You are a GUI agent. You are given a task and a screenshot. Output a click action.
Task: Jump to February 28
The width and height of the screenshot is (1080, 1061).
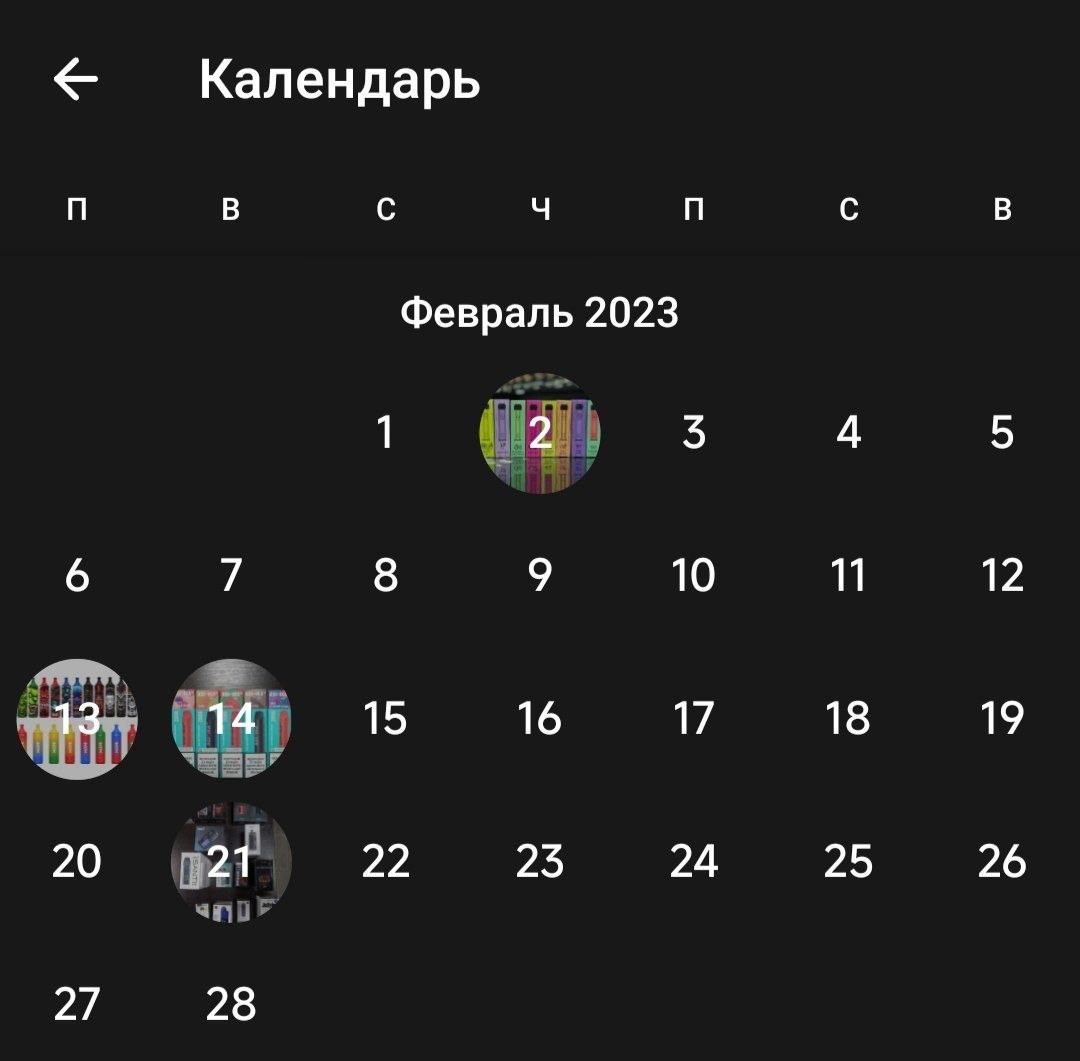click(231, 1004)
